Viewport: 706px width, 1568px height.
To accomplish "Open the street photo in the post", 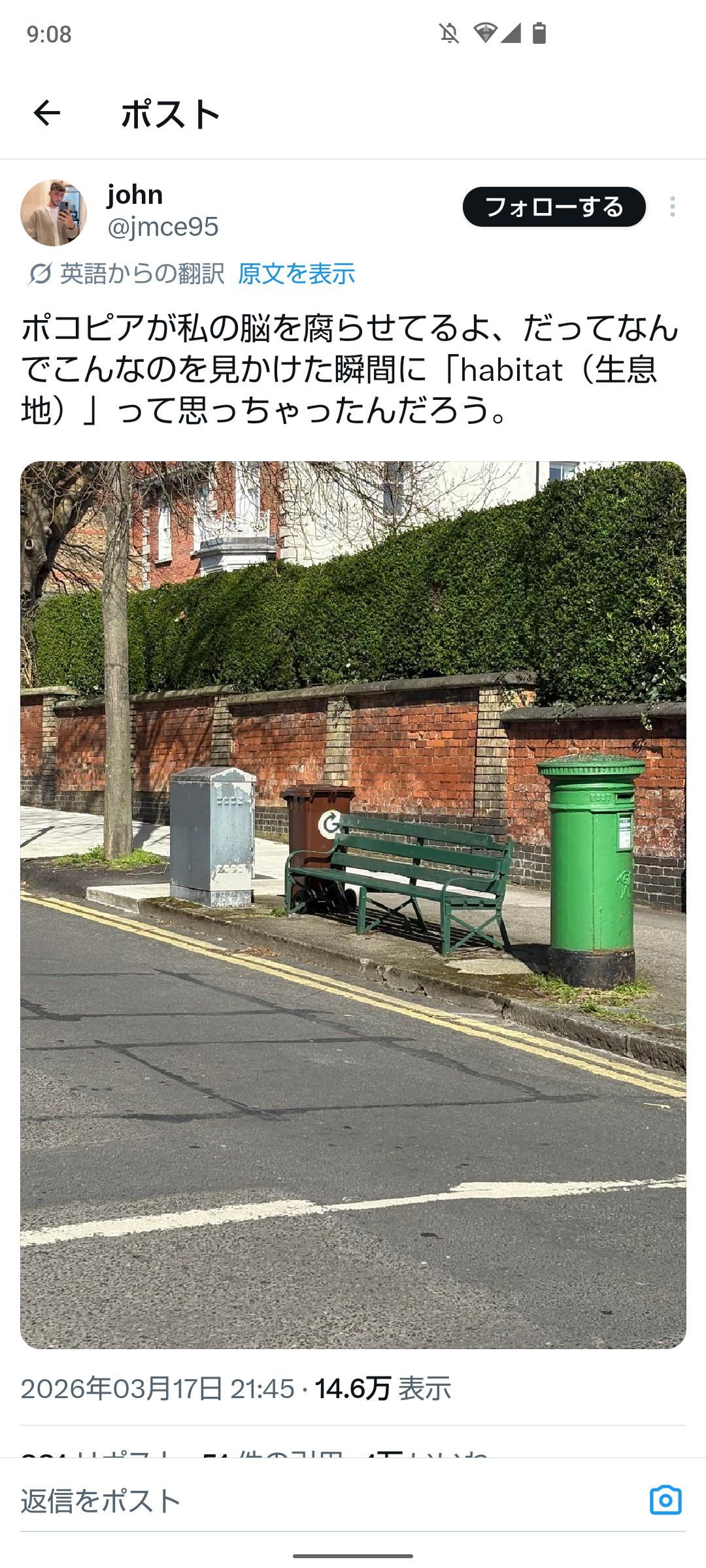I will pos(353,904).
